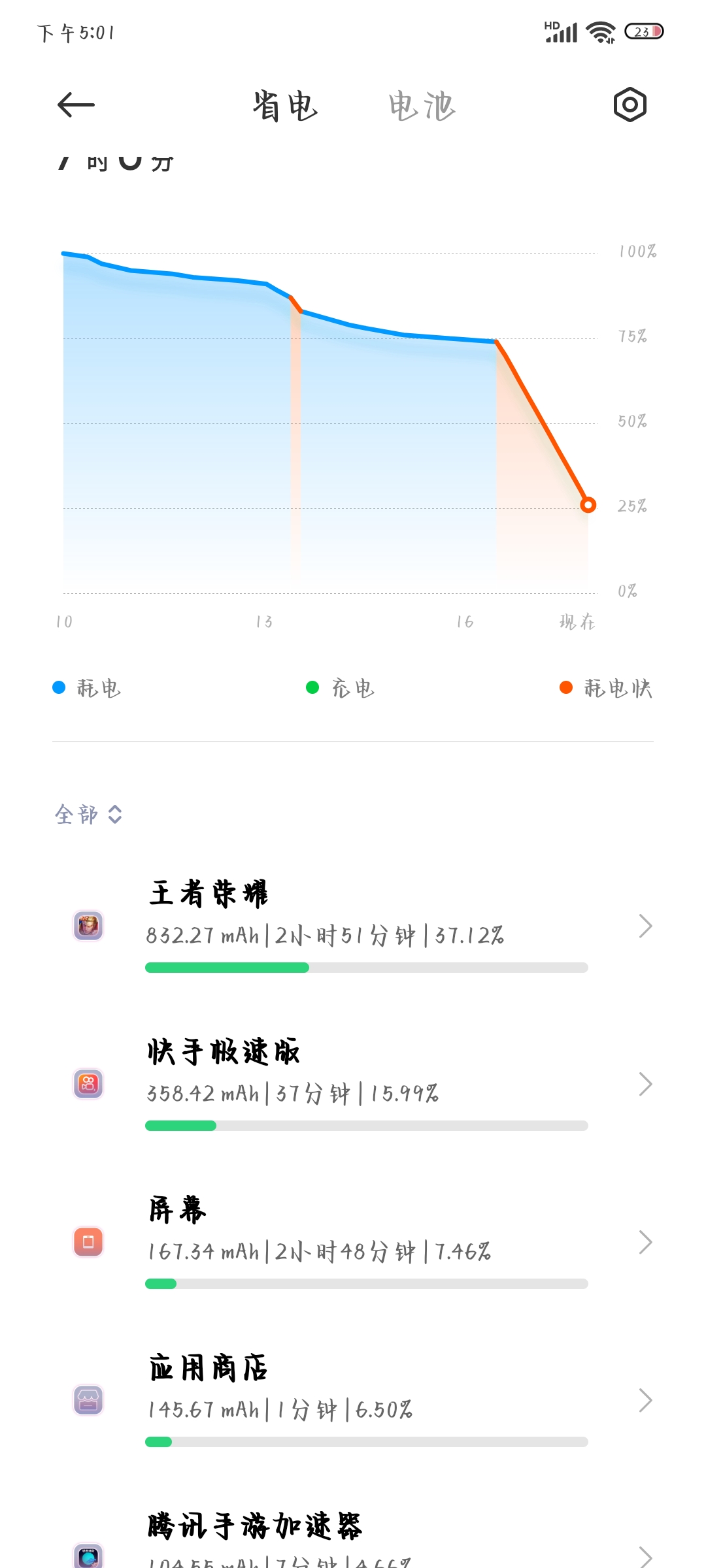Viewport: 706px width, 1568px height.
Task: Switch to the 电池 tab
Action: click(422, 106)
